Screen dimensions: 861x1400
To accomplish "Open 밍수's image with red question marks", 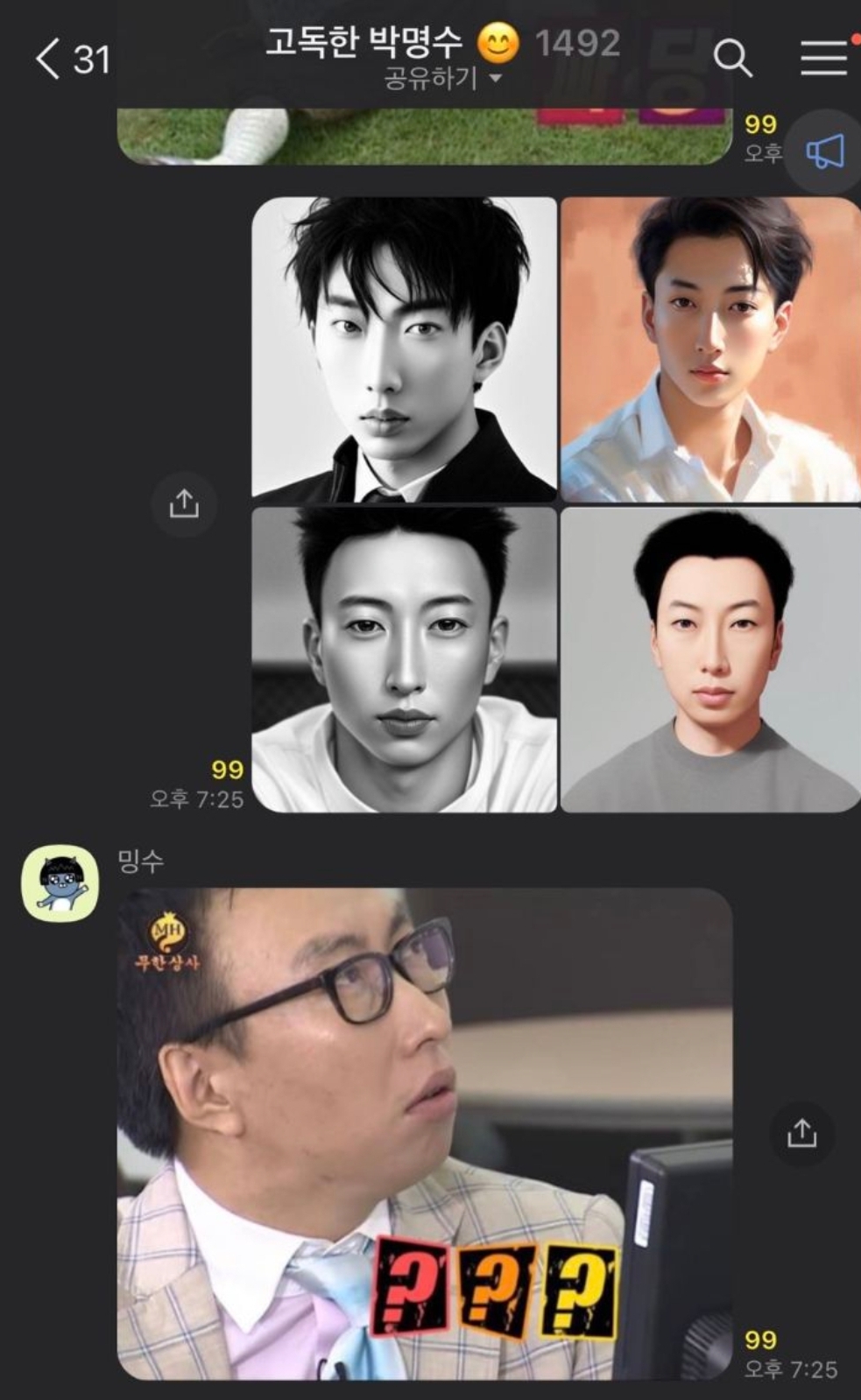I will point(425,1133).
